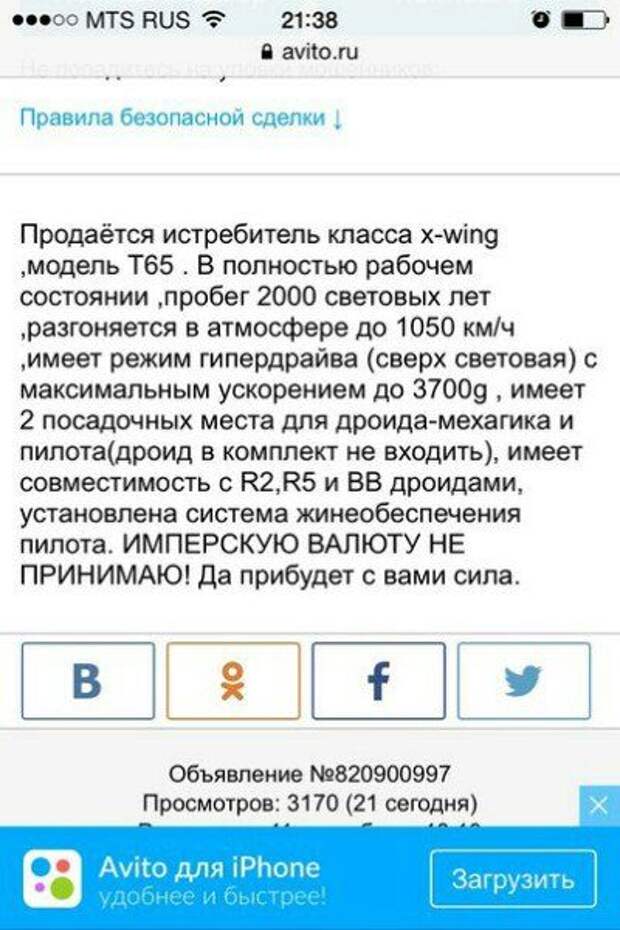Share the listing on Facebook
The height and width of the screenshot is (930, 620).
pyautogui.click(x=378, y=682)
